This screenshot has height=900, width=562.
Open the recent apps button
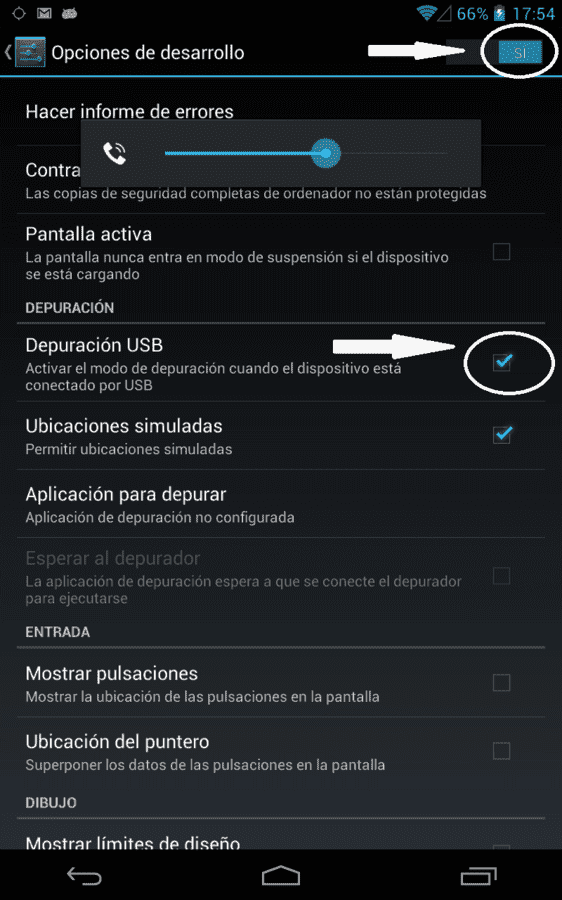(x=478, y=875)
